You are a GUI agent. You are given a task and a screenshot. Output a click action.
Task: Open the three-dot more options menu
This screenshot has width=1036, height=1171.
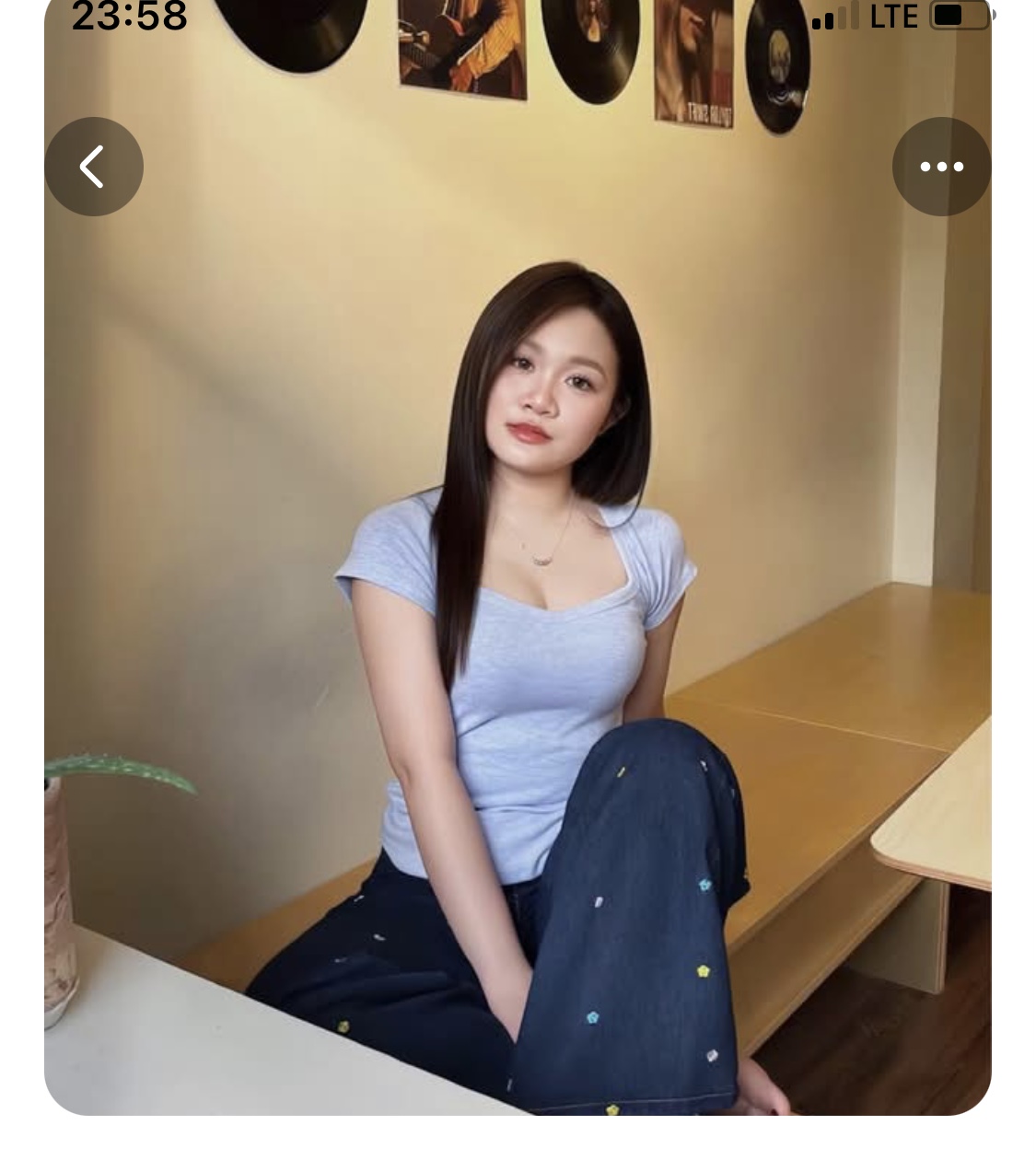coord(941,167)
